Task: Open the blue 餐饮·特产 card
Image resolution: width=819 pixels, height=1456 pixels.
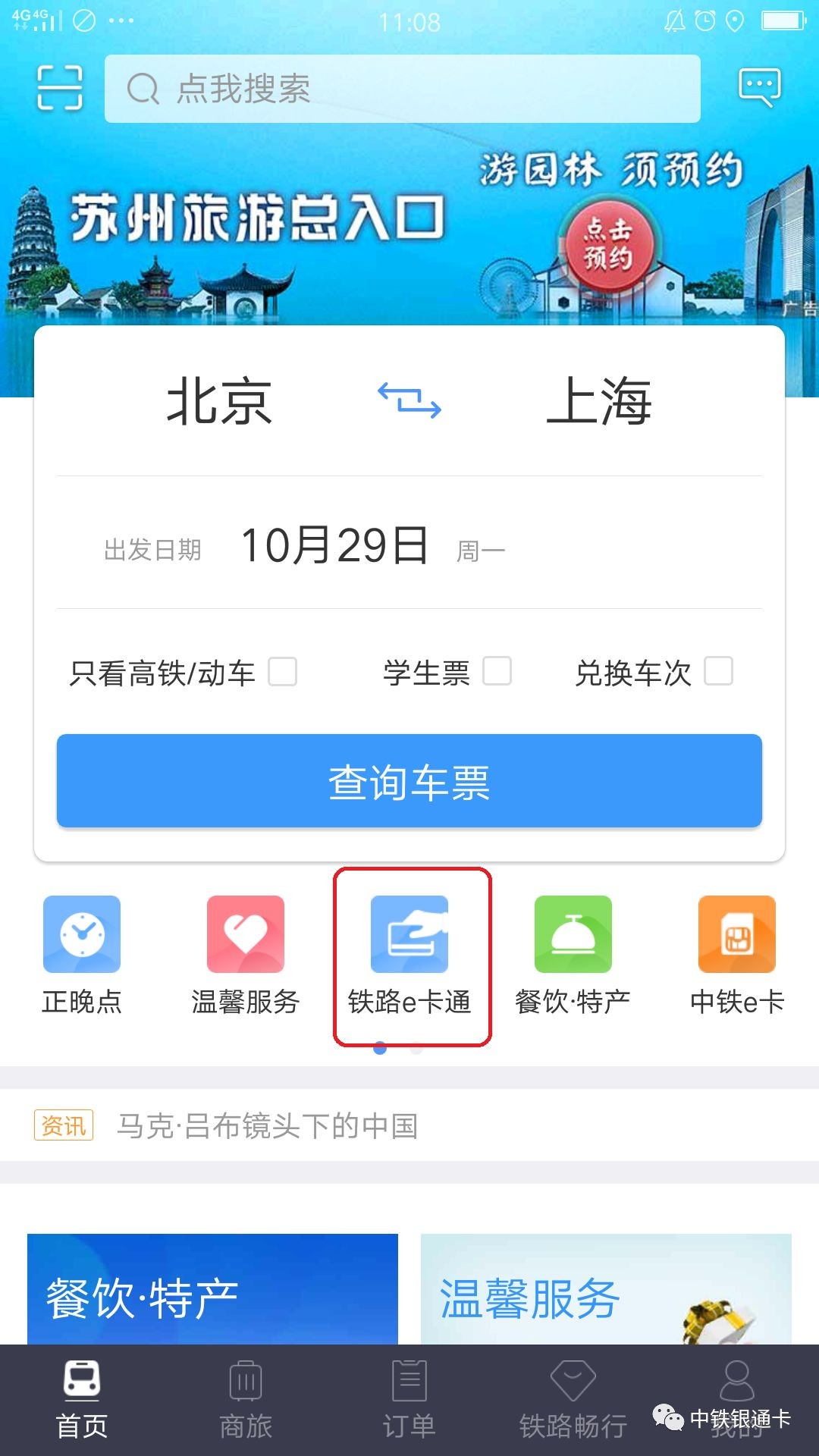Action: point(212,1289)
